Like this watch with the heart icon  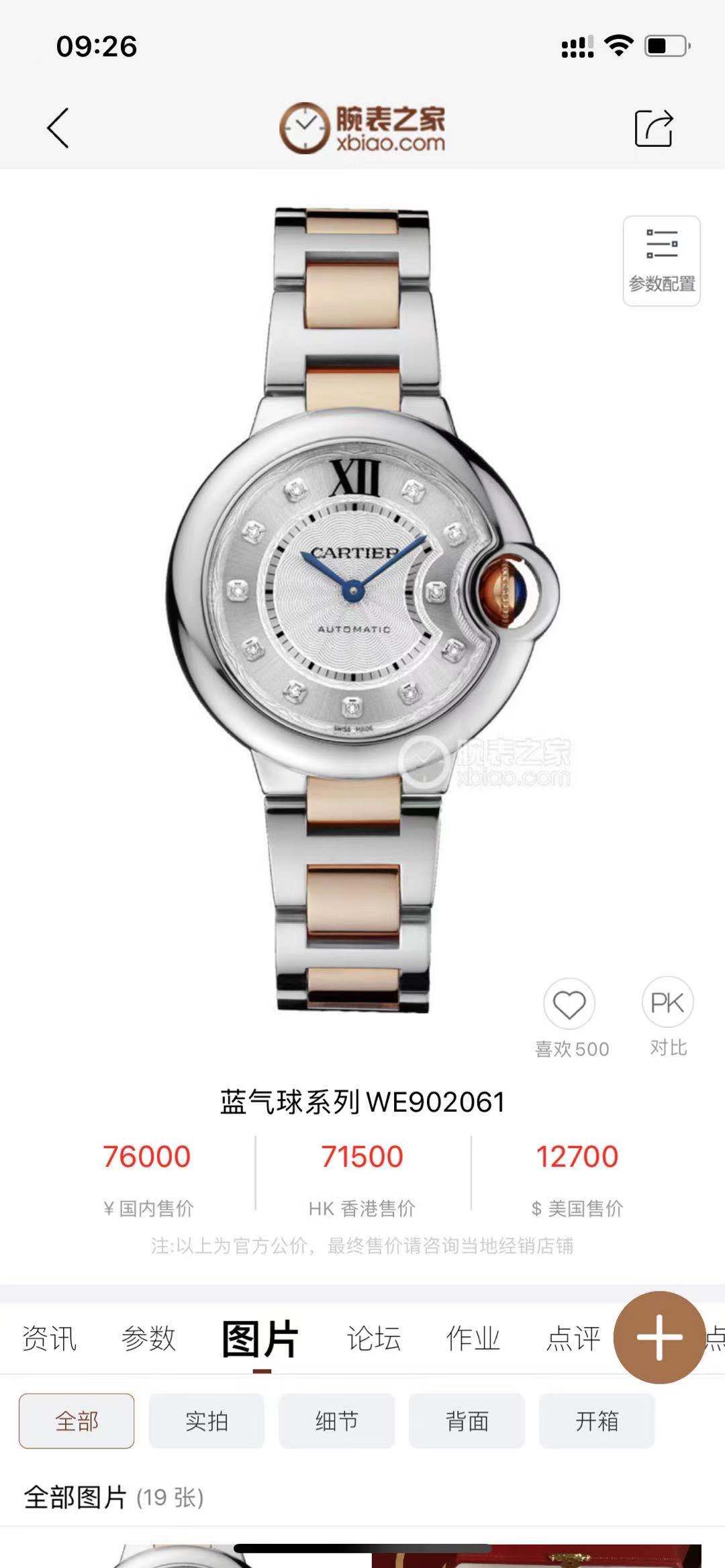(569, 1004)
